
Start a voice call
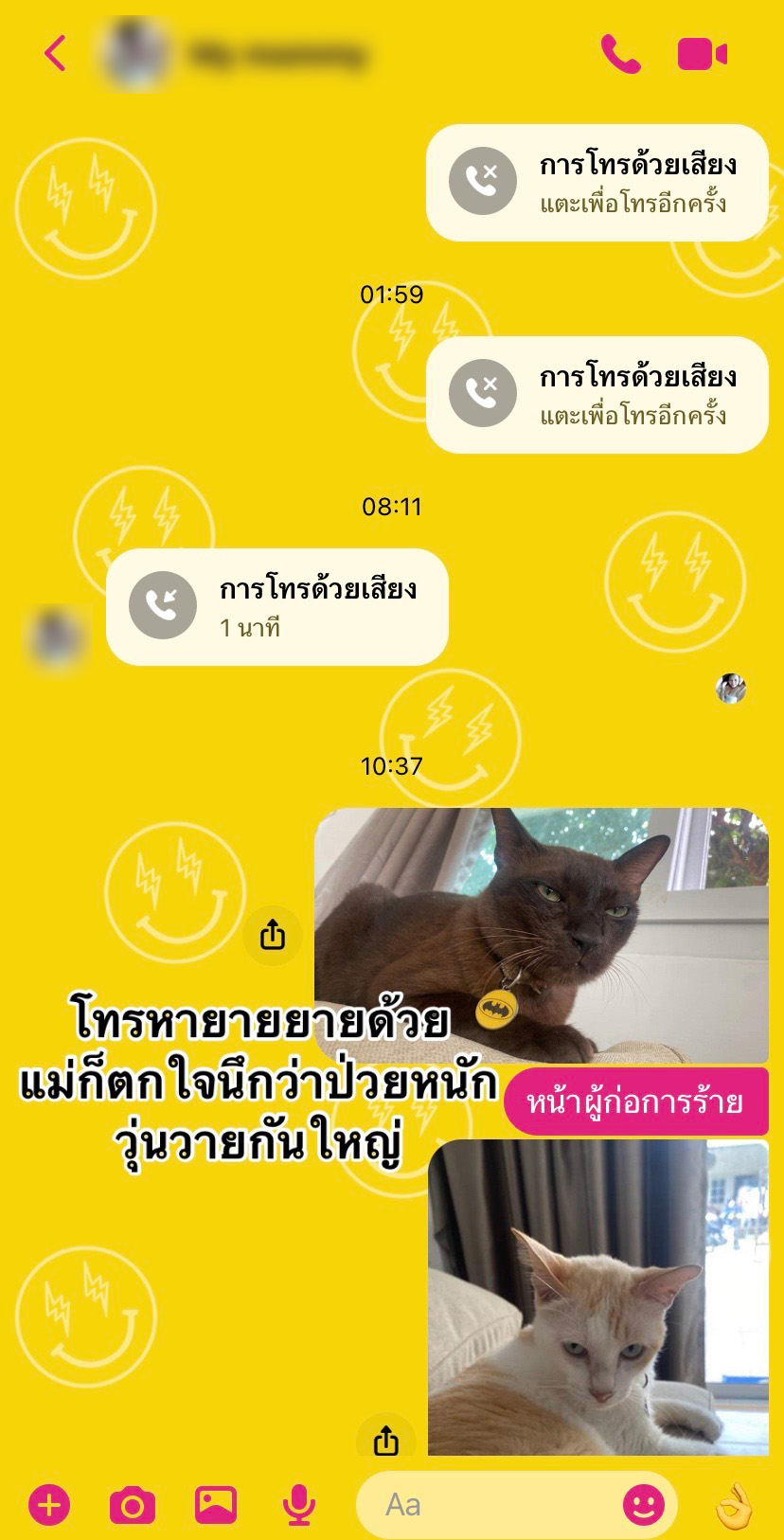point(620,54)
